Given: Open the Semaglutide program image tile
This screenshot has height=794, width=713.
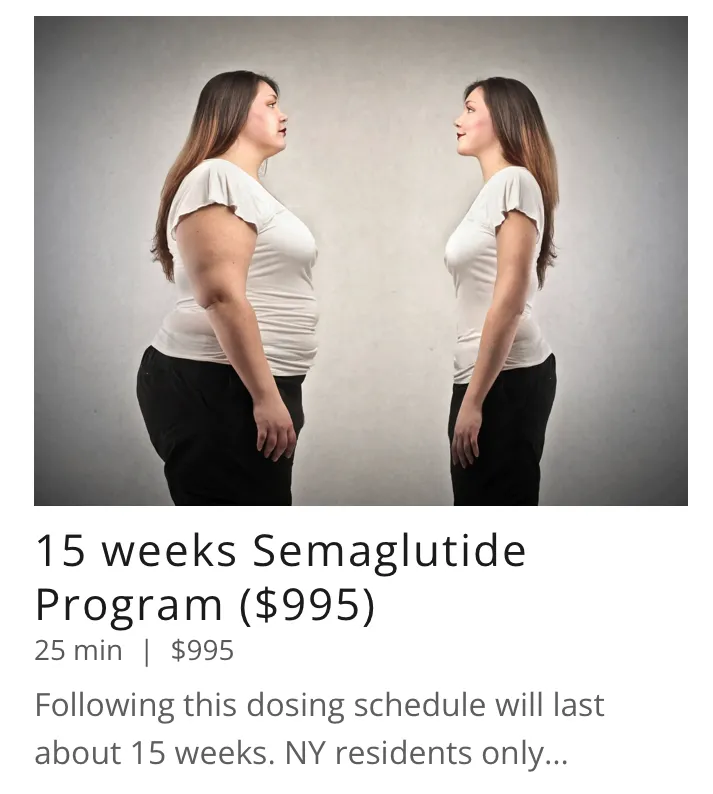Looking at the screenshot, I should coord(360,260).
